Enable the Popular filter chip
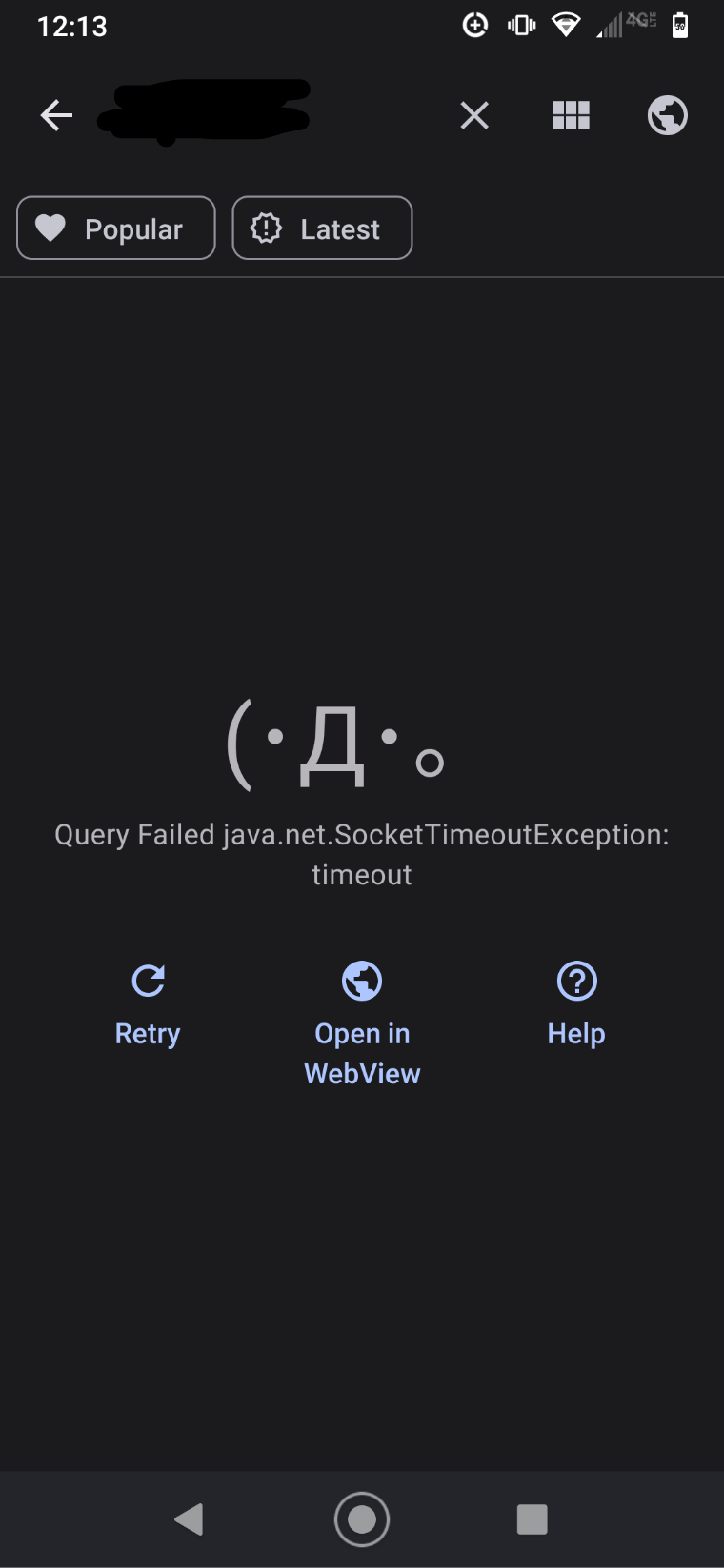Image resolution: width=724 pixels, height=1568 pixels. pyautogui.click(x=115, y=228)
